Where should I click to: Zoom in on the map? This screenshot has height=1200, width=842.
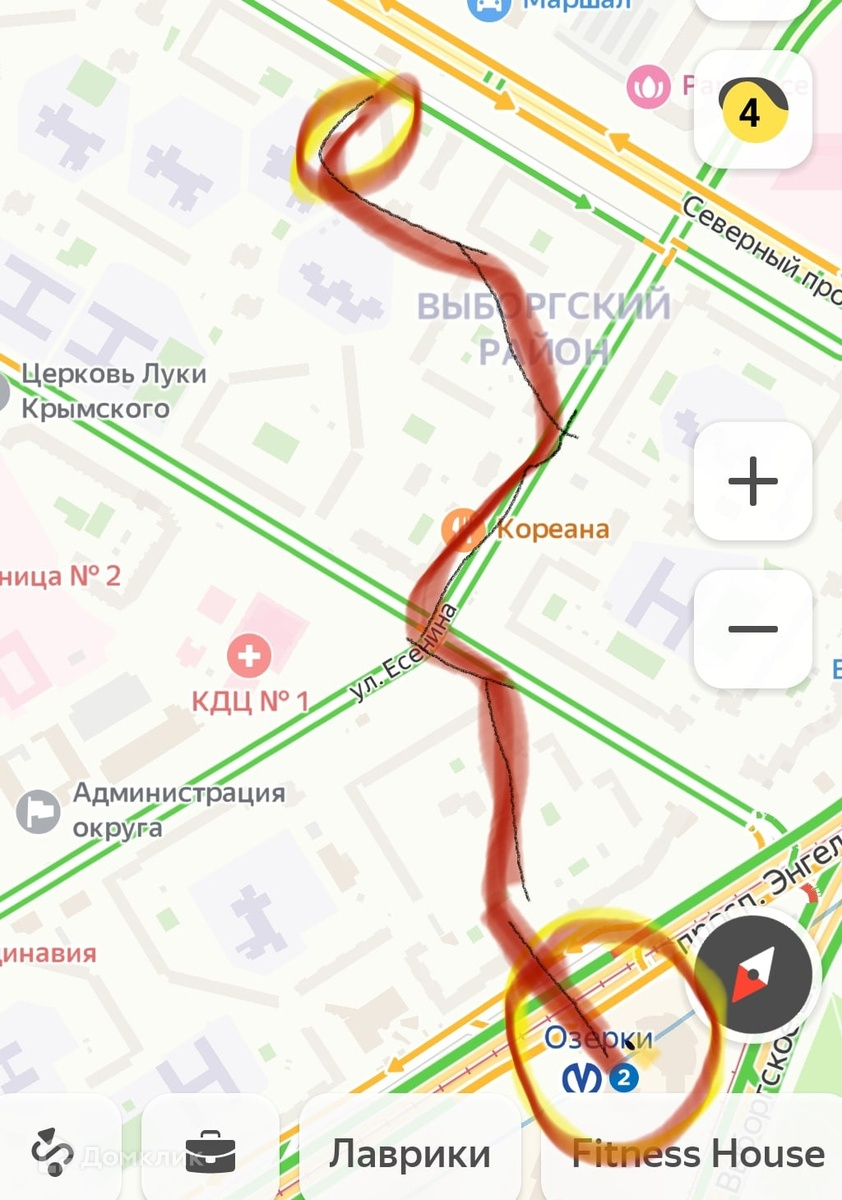(x=752, y=481)
